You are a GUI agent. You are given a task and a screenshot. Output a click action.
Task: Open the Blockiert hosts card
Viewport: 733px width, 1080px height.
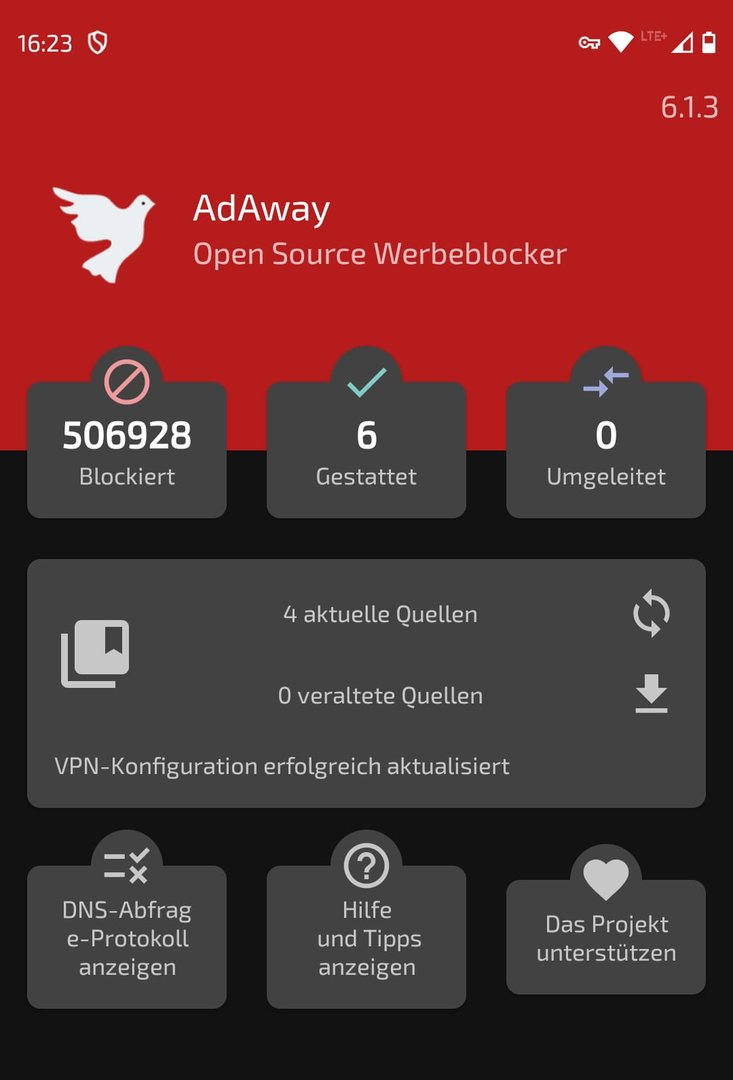coord(127,450)
